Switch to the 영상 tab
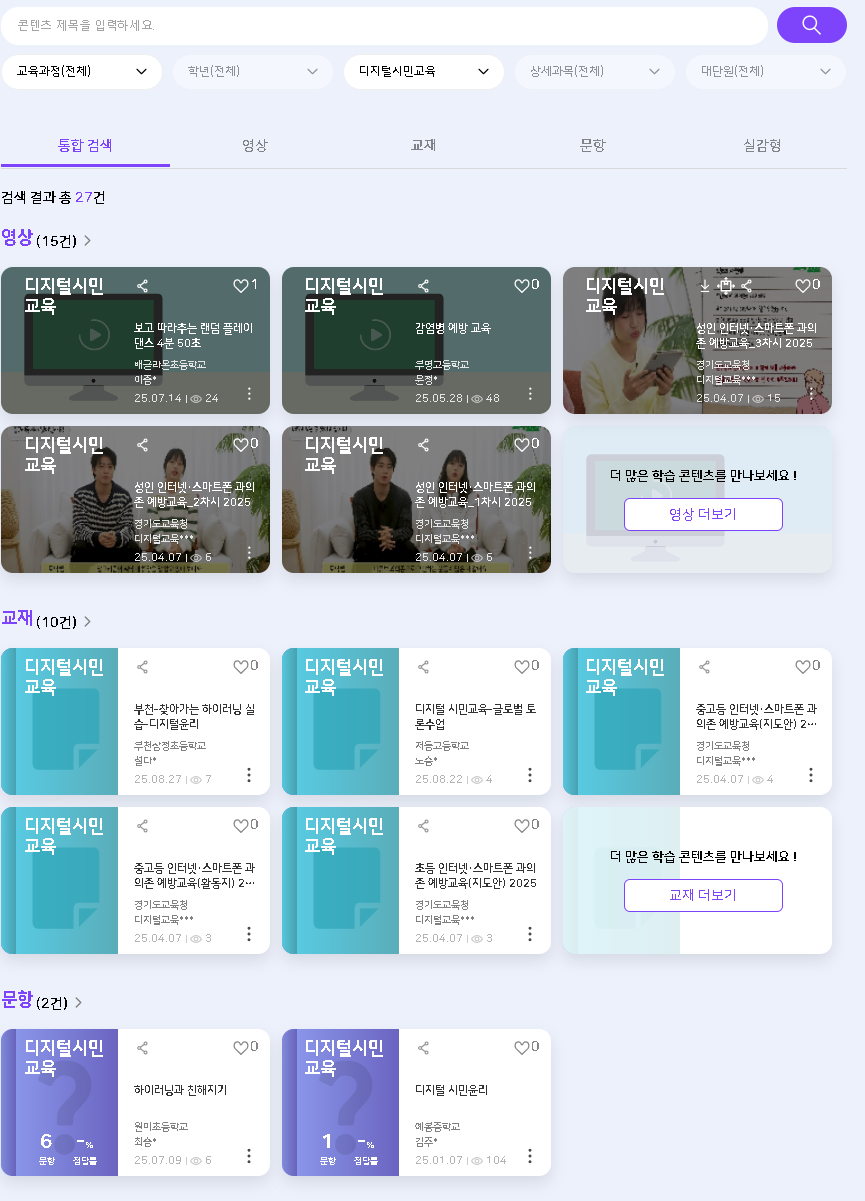 pos(255,145)
